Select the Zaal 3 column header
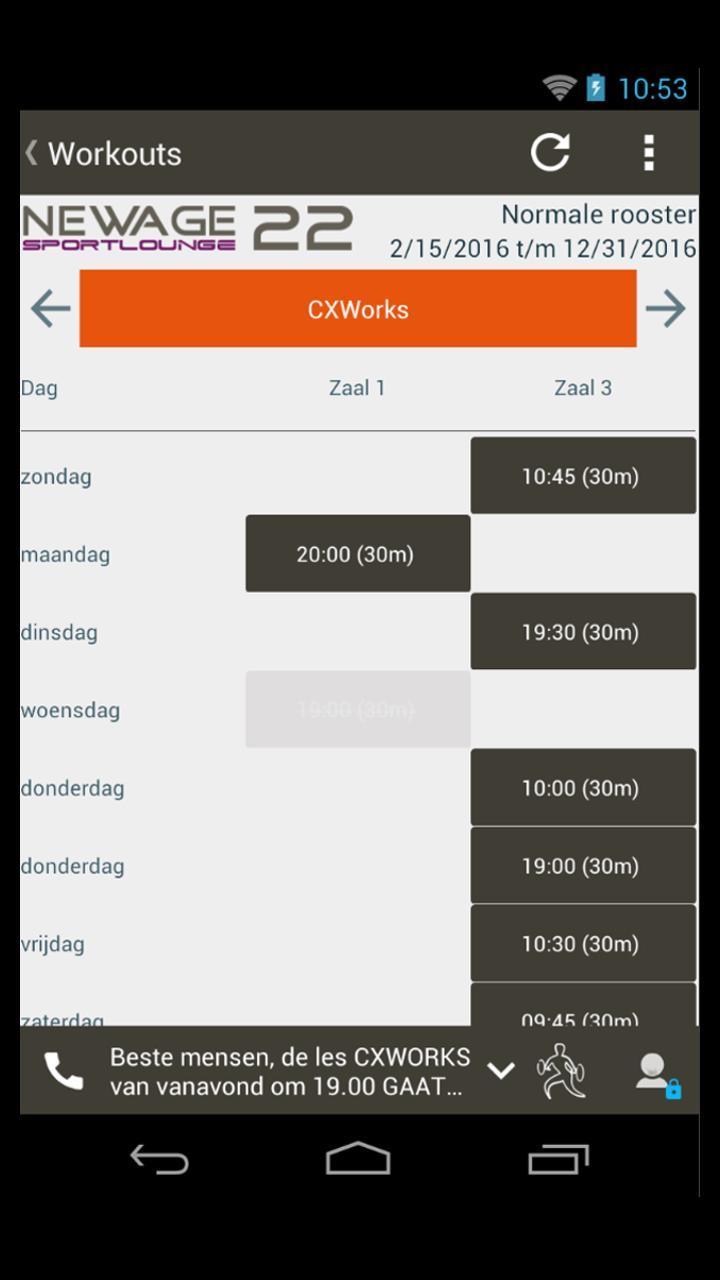 click(582, 387)
